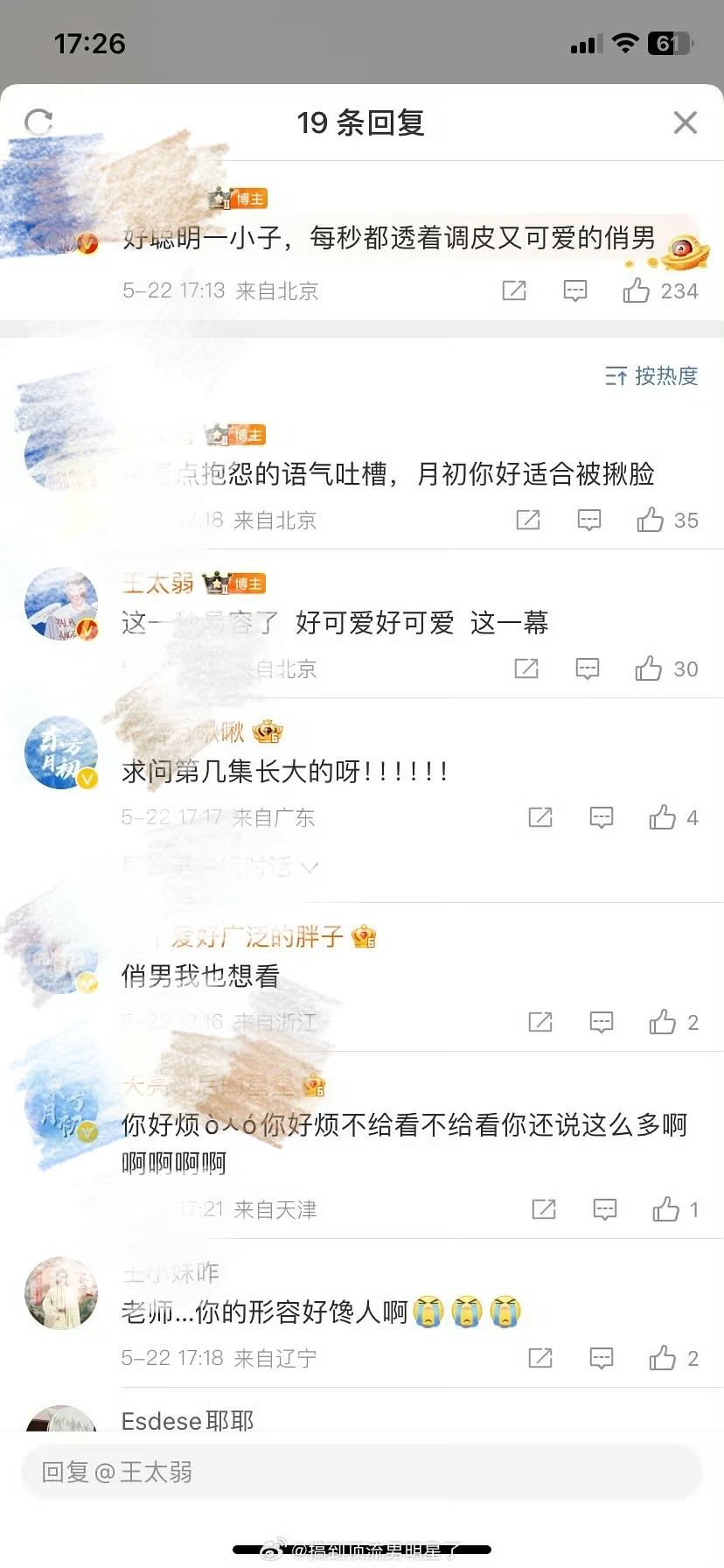Like the 你好烦 reply from 天津
This screenshot has height=1568, width=724.
[x=665, y=1209]
